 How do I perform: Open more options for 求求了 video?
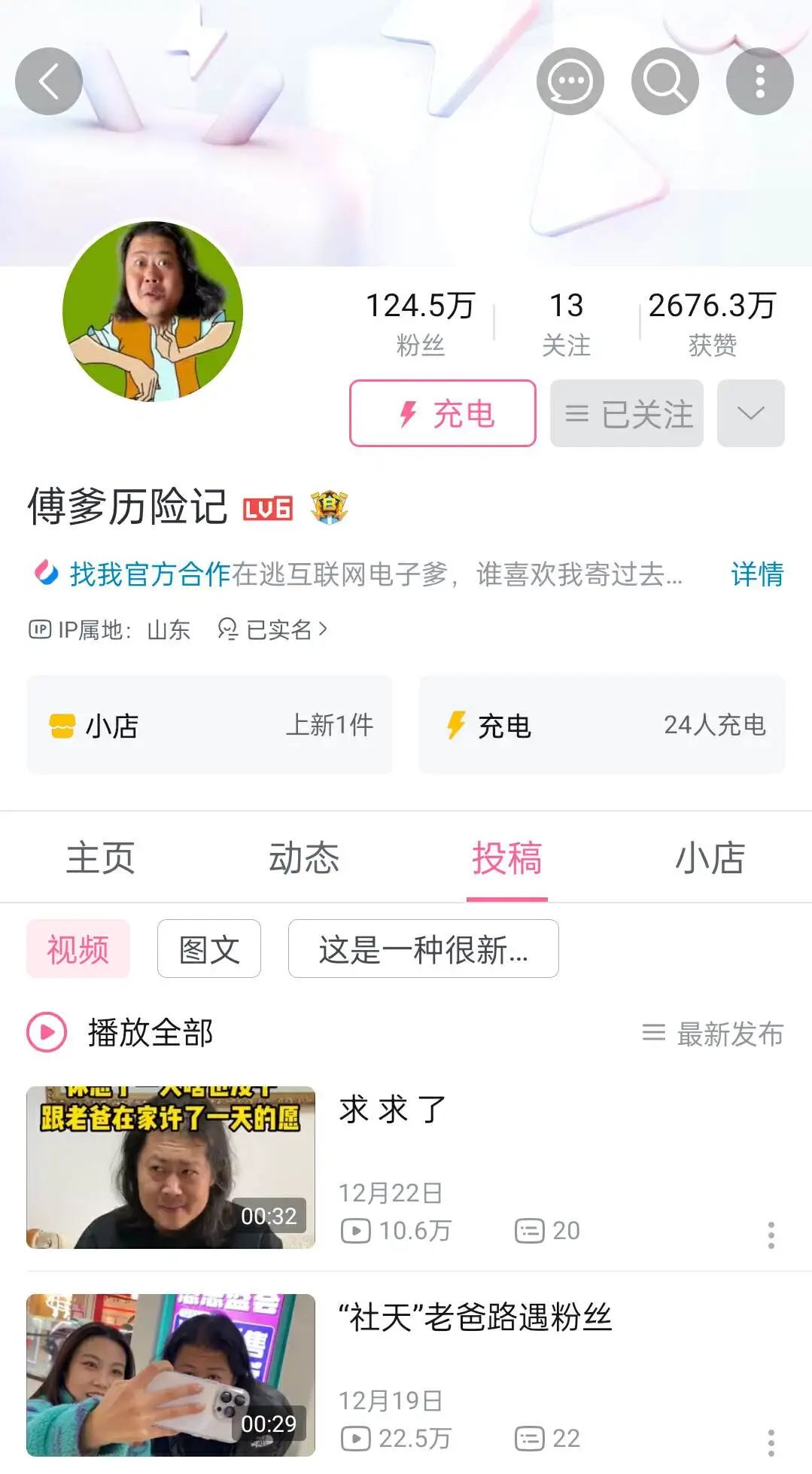click(771, 1235)
